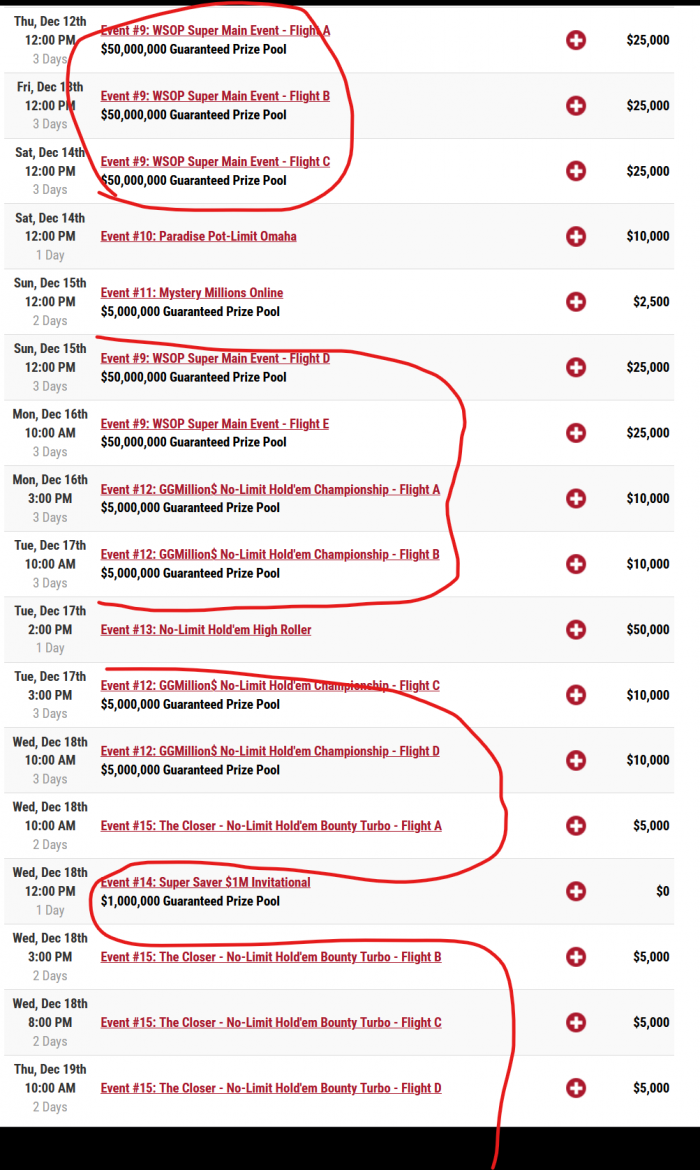Expand details for Super Main Event Flight E

(576, 433)
